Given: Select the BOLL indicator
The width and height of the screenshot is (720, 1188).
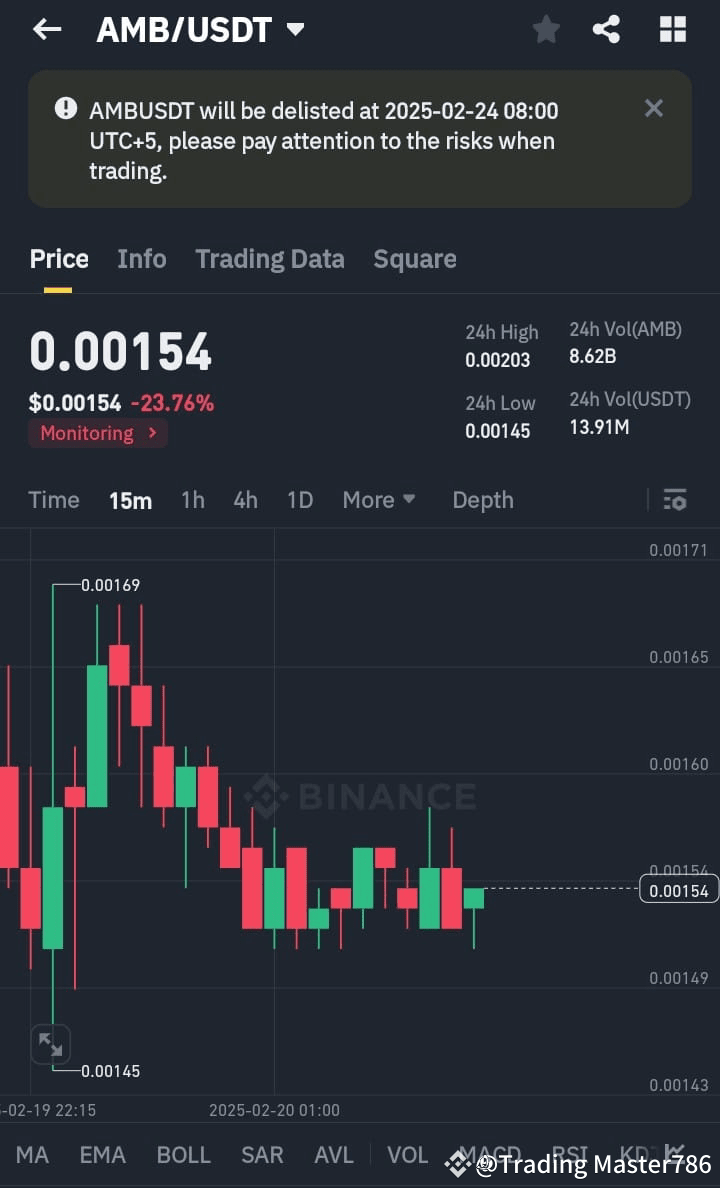Looking at the screenshot, I should coord(183,1155).
